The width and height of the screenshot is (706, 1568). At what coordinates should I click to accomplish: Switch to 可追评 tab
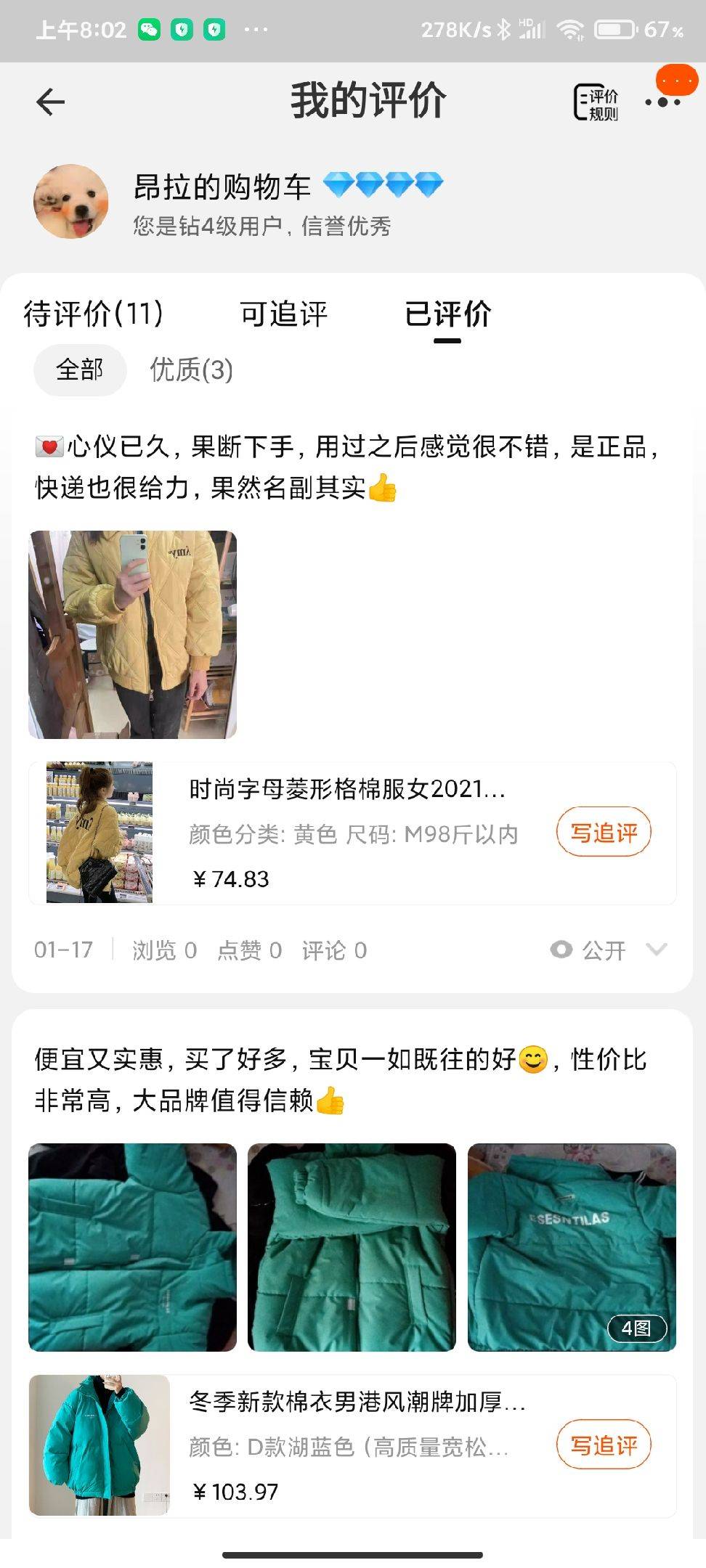(x=284, y=314)
